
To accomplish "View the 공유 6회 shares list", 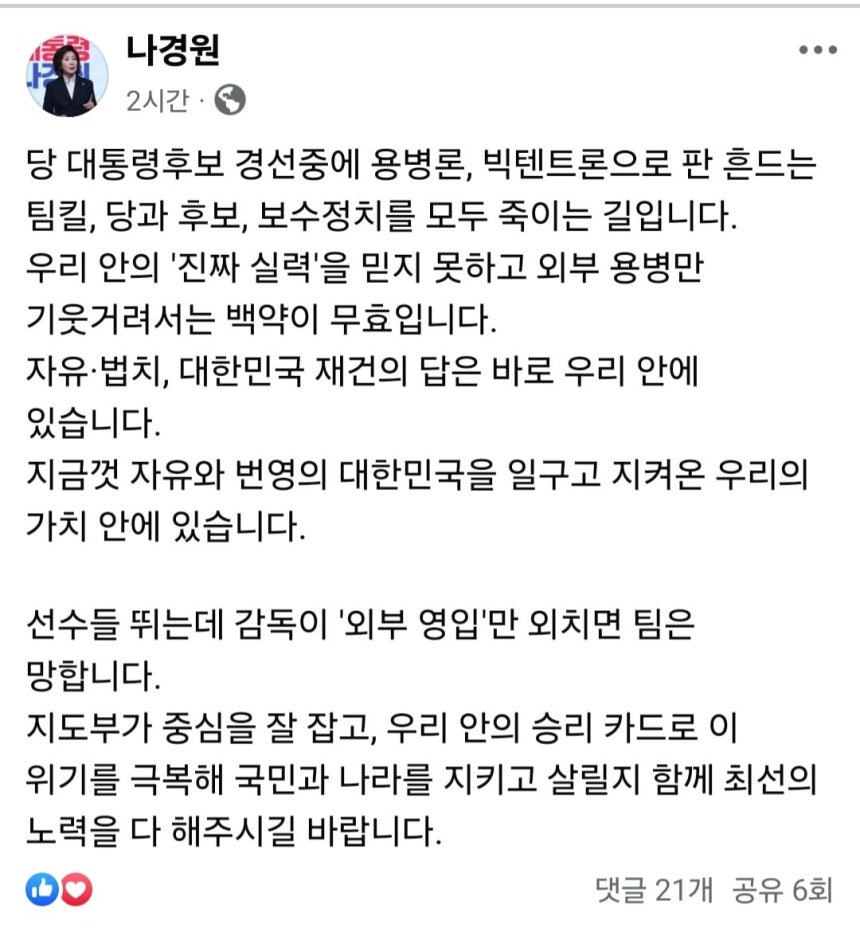I will [x=782, y=890].
